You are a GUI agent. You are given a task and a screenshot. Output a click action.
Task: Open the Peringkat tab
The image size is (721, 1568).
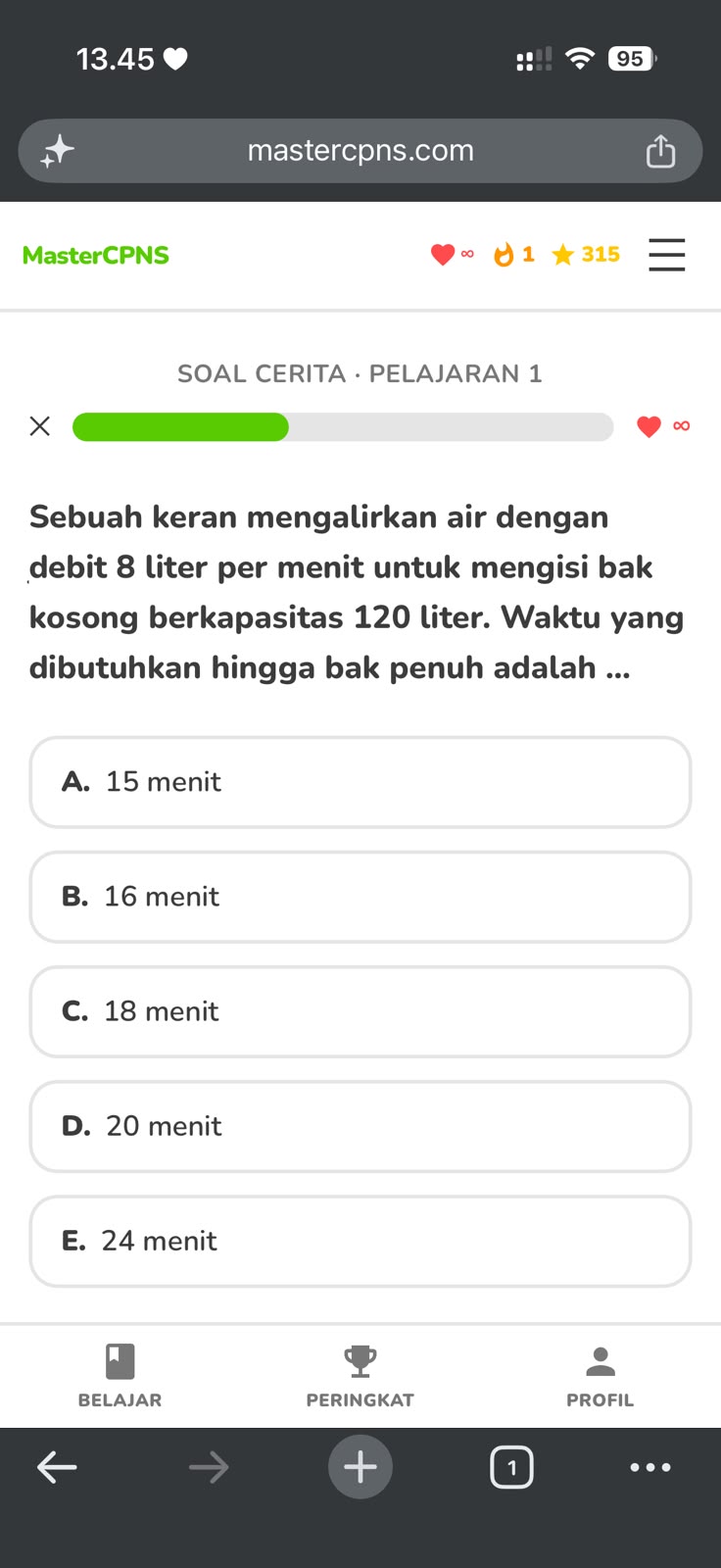pos(360,1376)
